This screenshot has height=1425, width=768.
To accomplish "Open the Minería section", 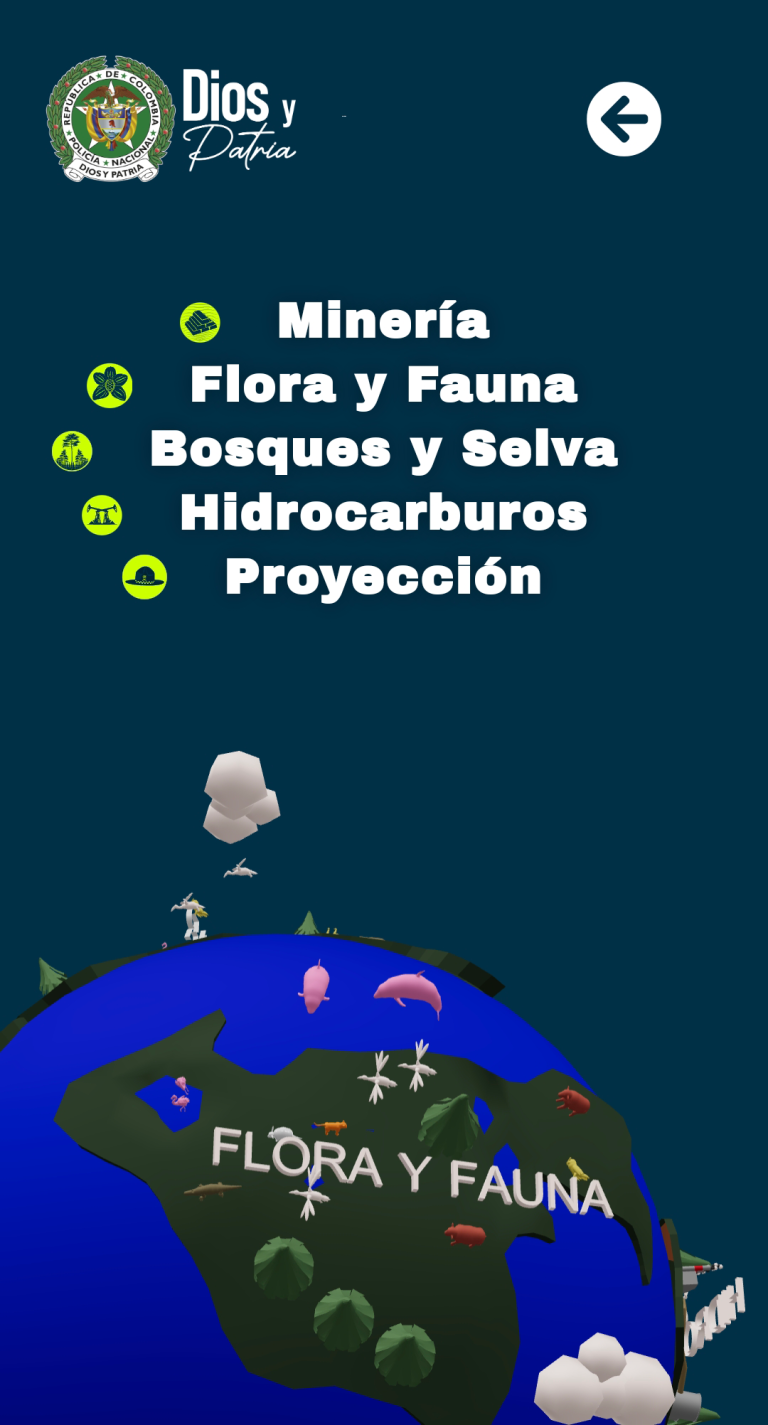I will tap(383, 321).
